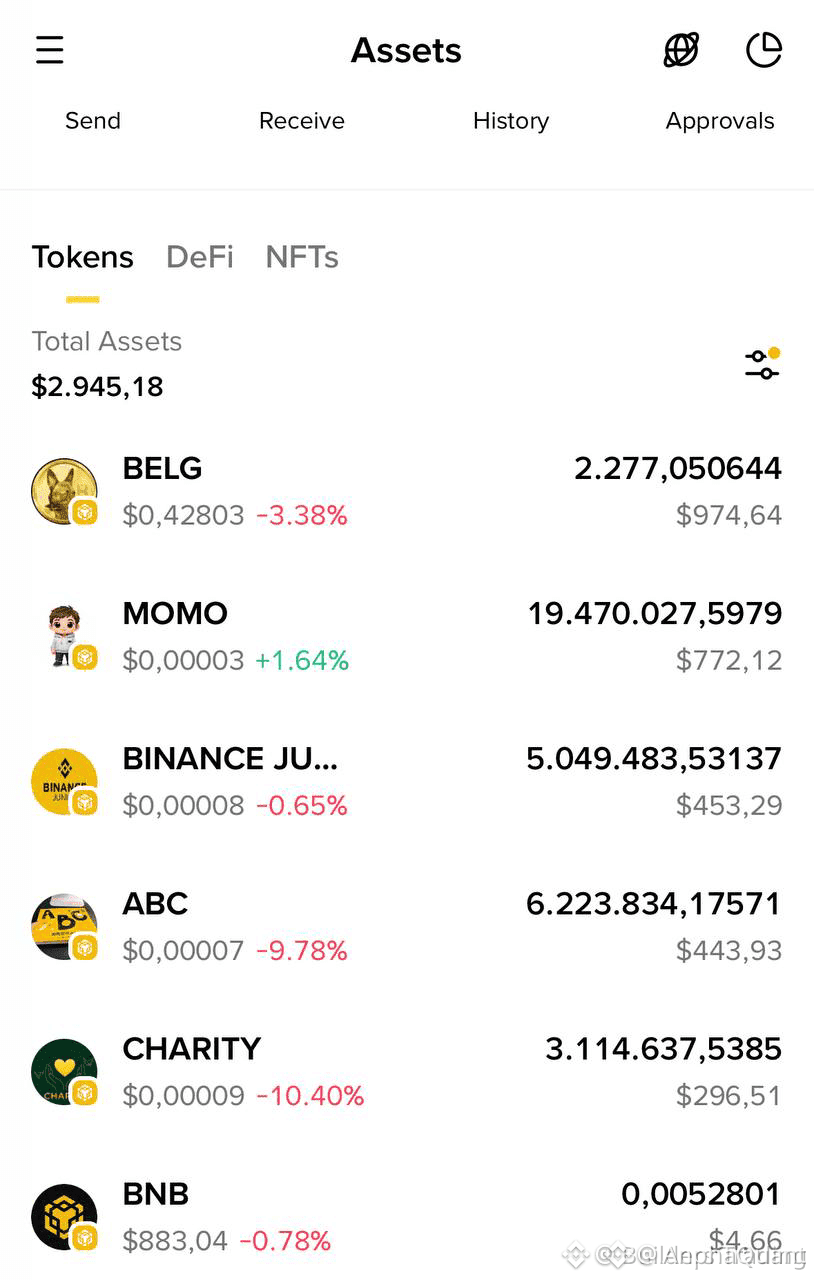814x1280 pixels.
Task: Open the portfolio pie chart view
Action: 764,49
